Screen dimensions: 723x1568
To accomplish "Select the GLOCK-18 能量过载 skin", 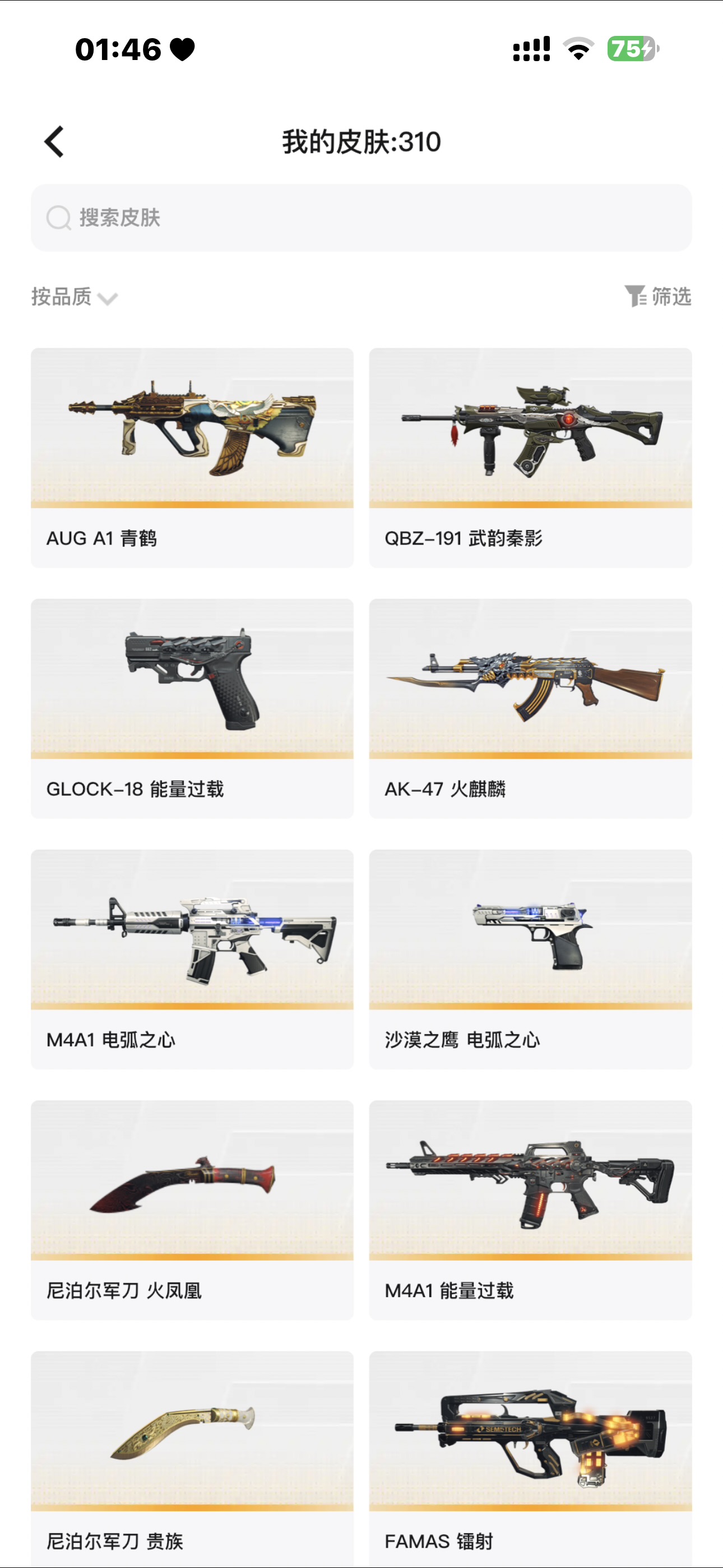I will coord(192,708).
